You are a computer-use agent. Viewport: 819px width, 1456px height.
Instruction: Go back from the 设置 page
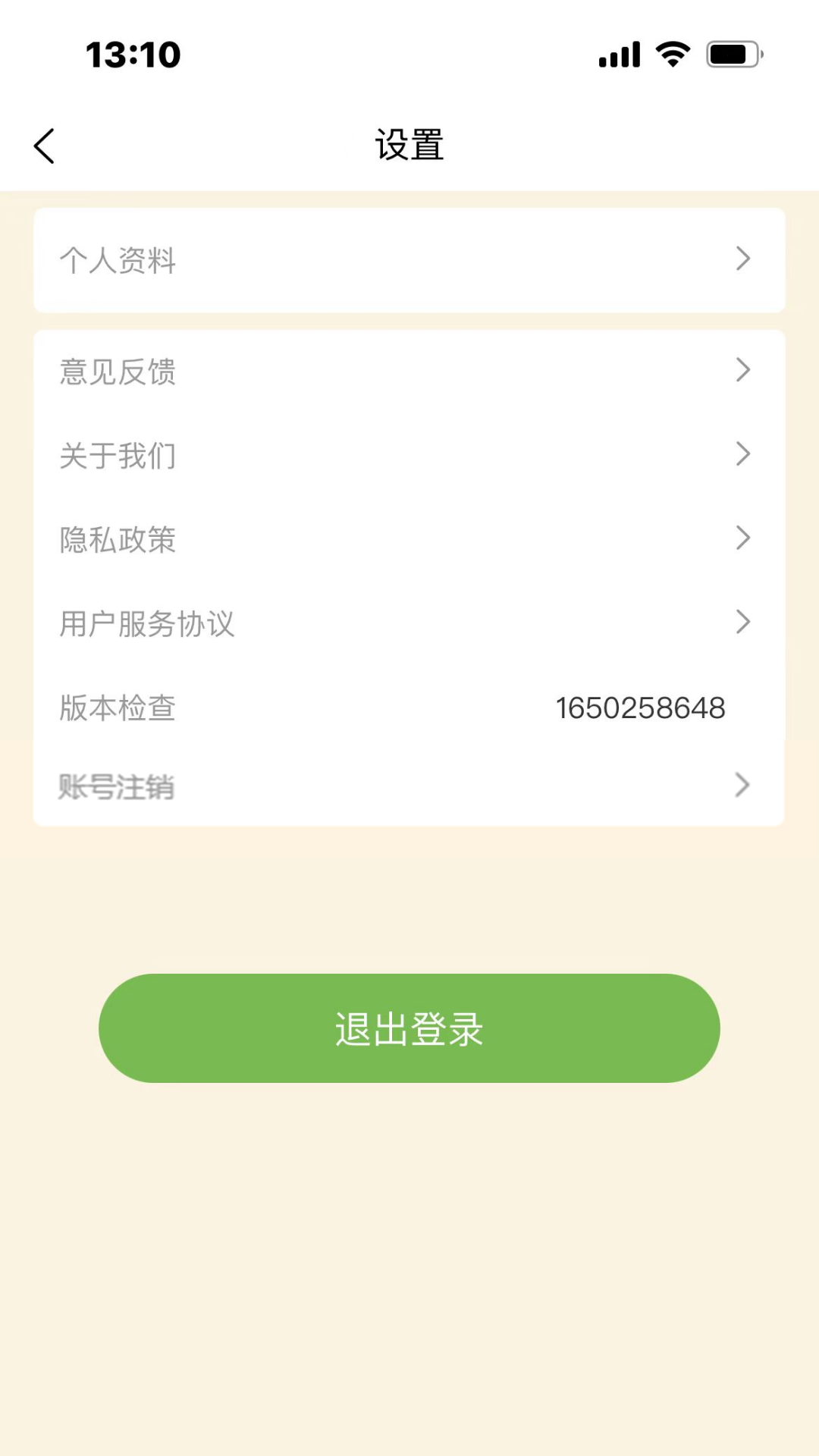pos(45,146)
